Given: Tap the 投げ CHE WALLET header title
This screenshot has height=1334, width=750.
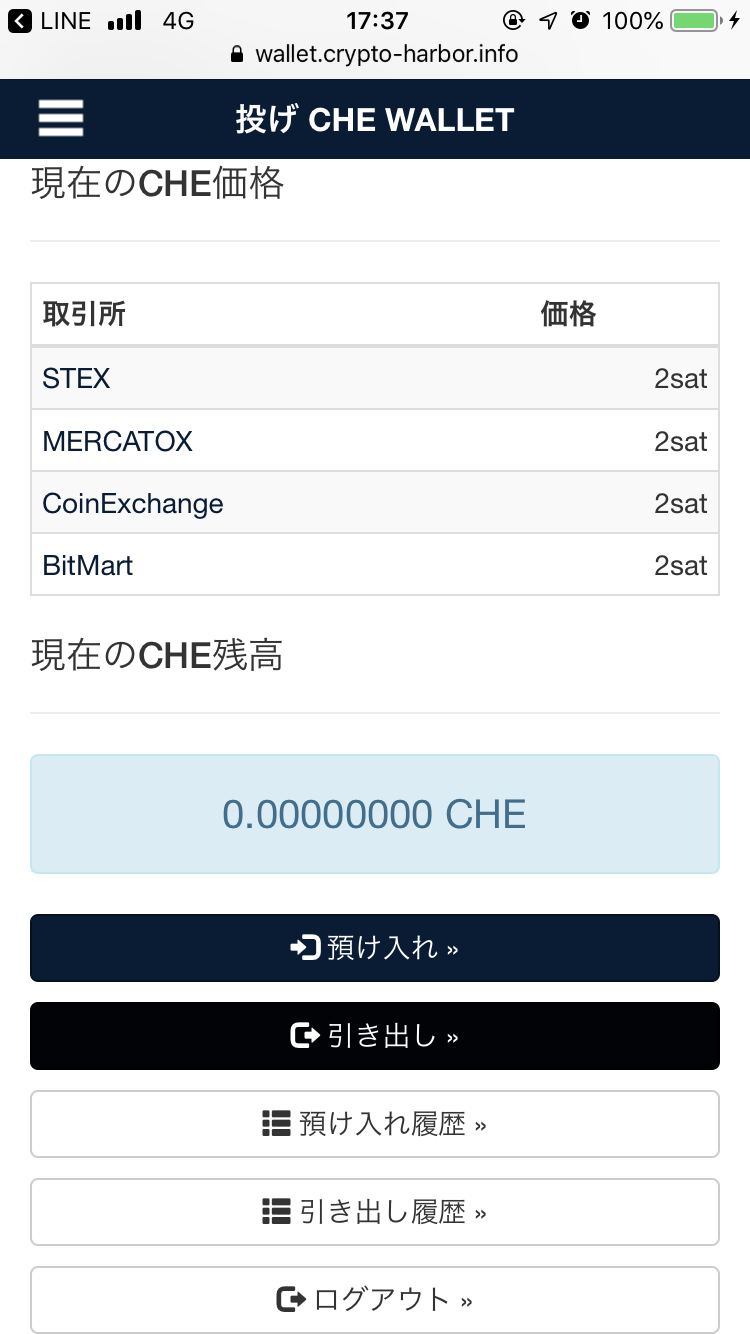Looking at the screenshot, I should tap(375, 120).
